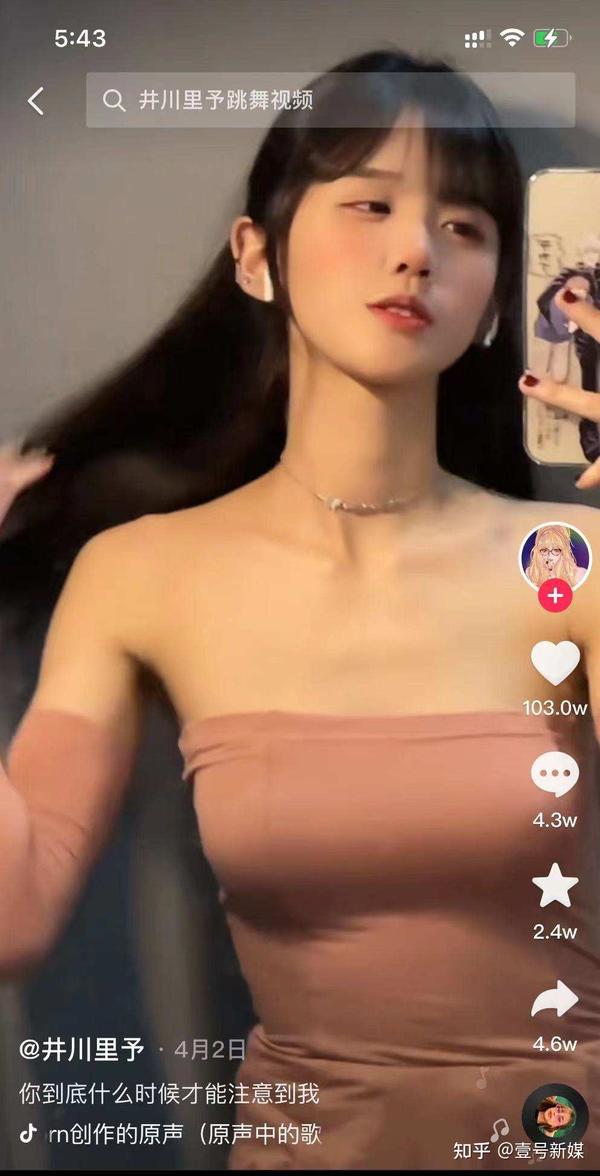Open the search box with 井川里予跳舞视频
Viewport: 600px width, 1176px height.
coord(330,100)
